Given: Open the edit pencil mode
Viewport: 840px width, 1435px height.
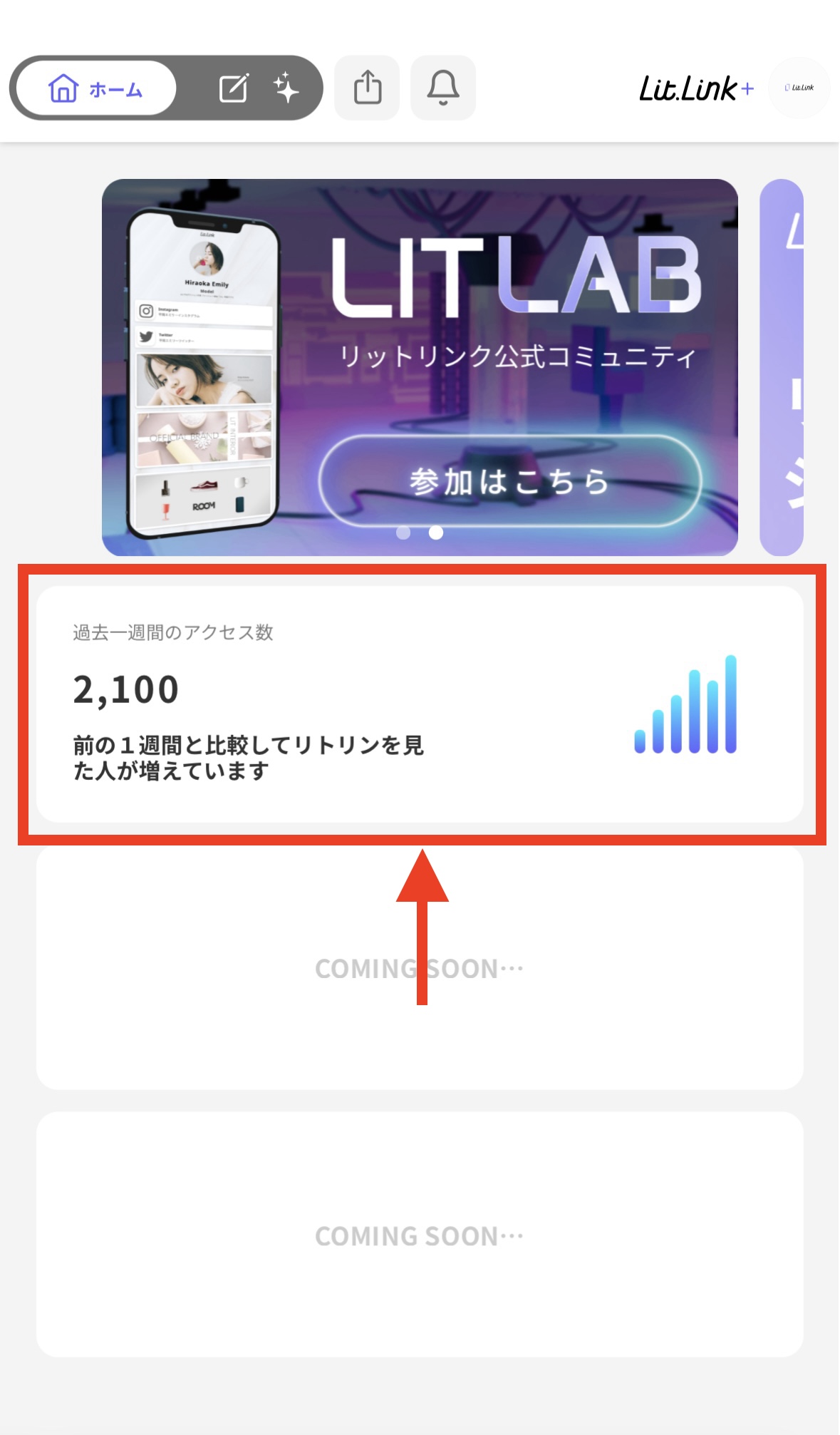Looking at the screenshot, I should 234,88.
